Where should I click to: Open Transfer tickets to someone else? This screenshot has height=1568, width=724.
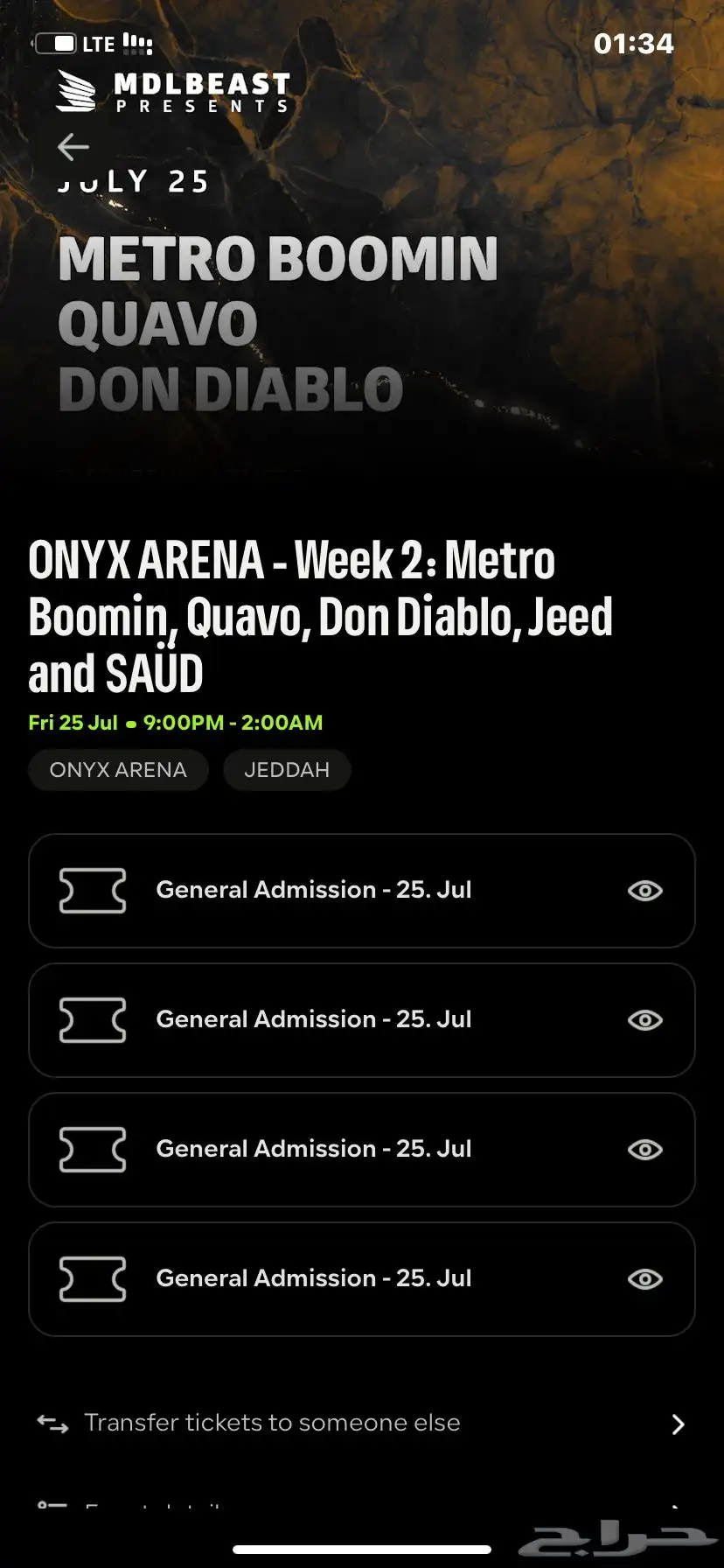(x=361, y=1424)
